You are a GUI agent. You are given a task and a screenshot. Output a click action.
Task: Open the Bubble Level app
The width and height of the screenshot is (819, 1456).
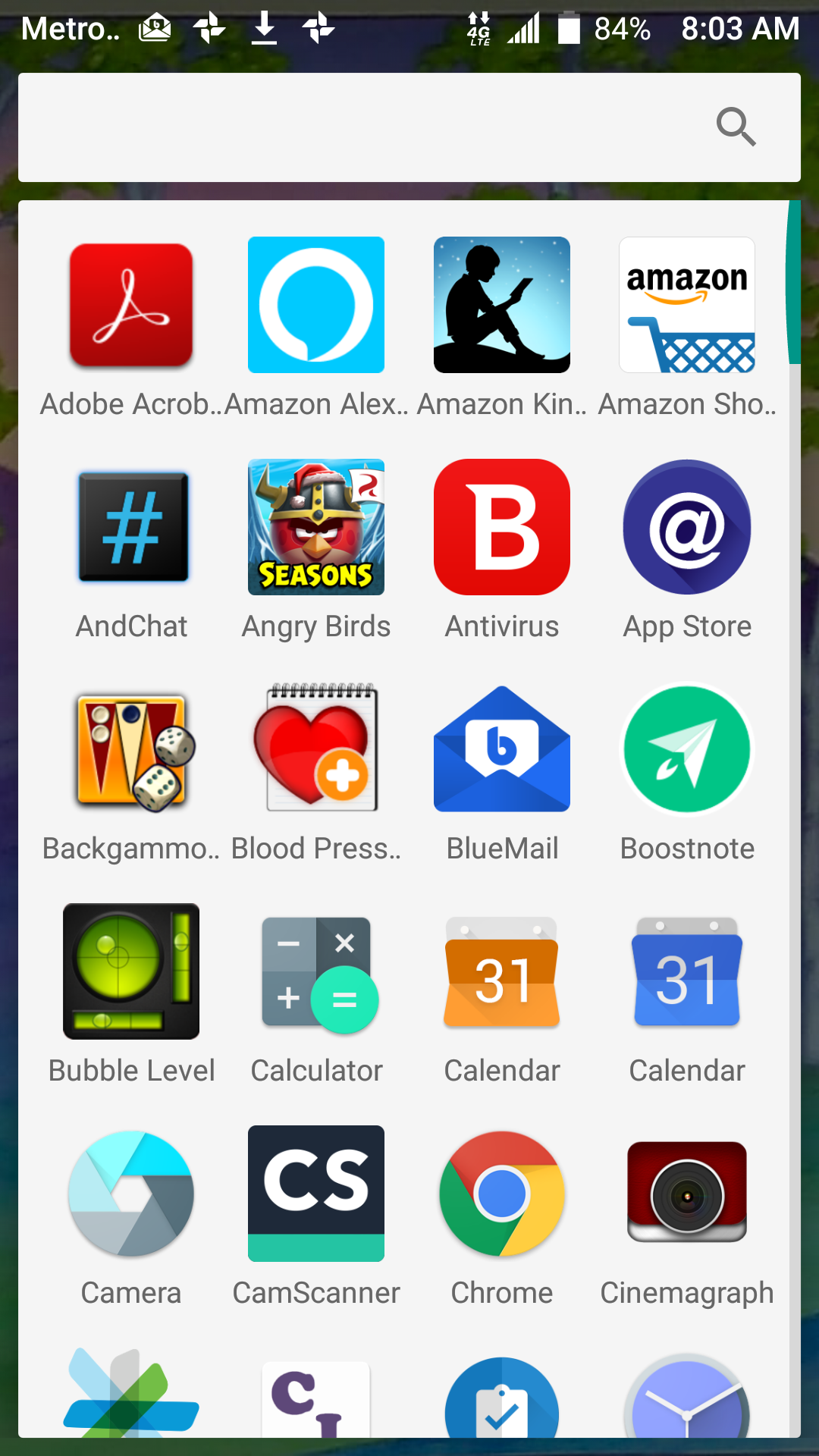pos(131,971)
